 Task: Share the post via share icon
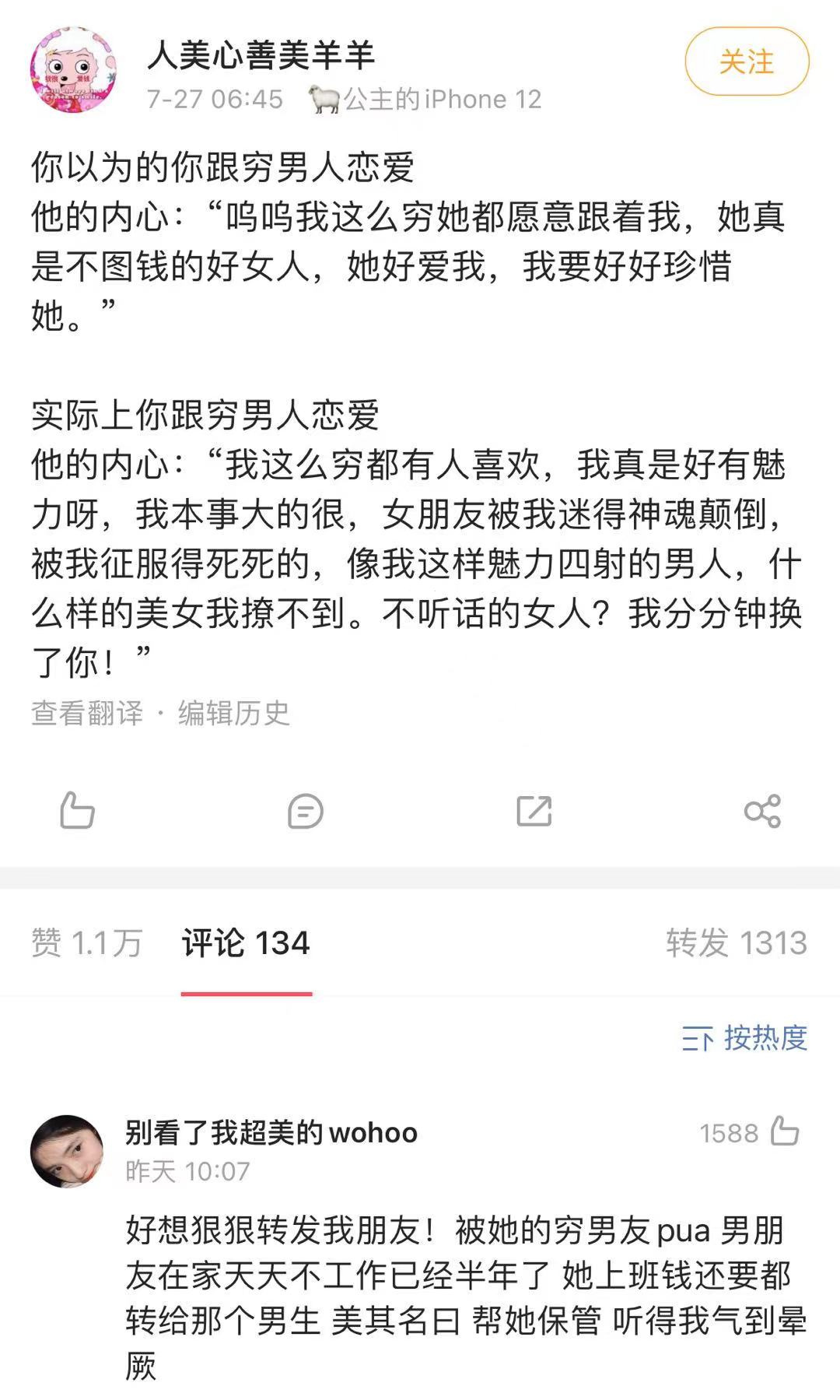(x=761, y=811)
